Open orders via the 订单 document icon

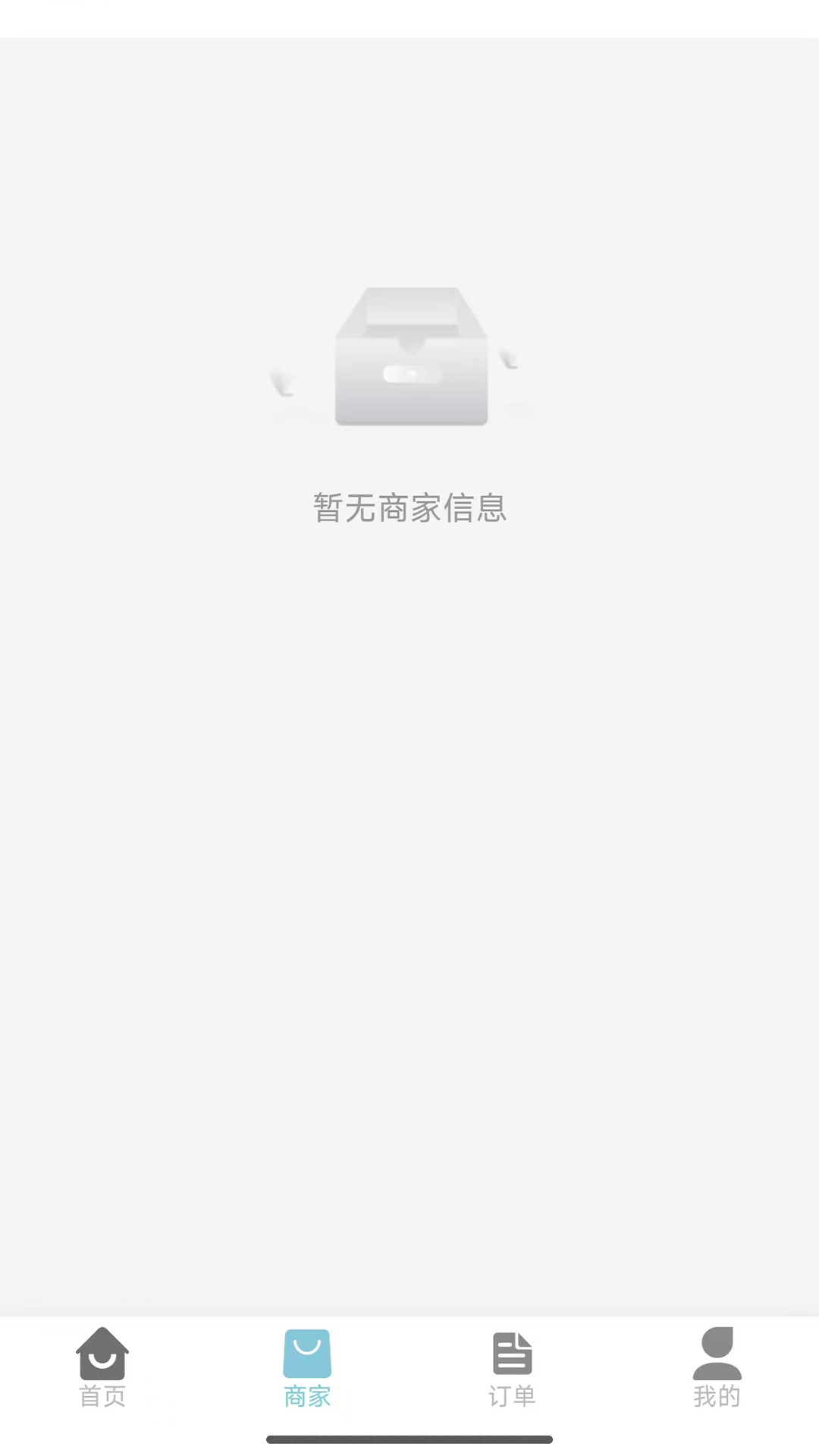click(x=512, y=1354)
